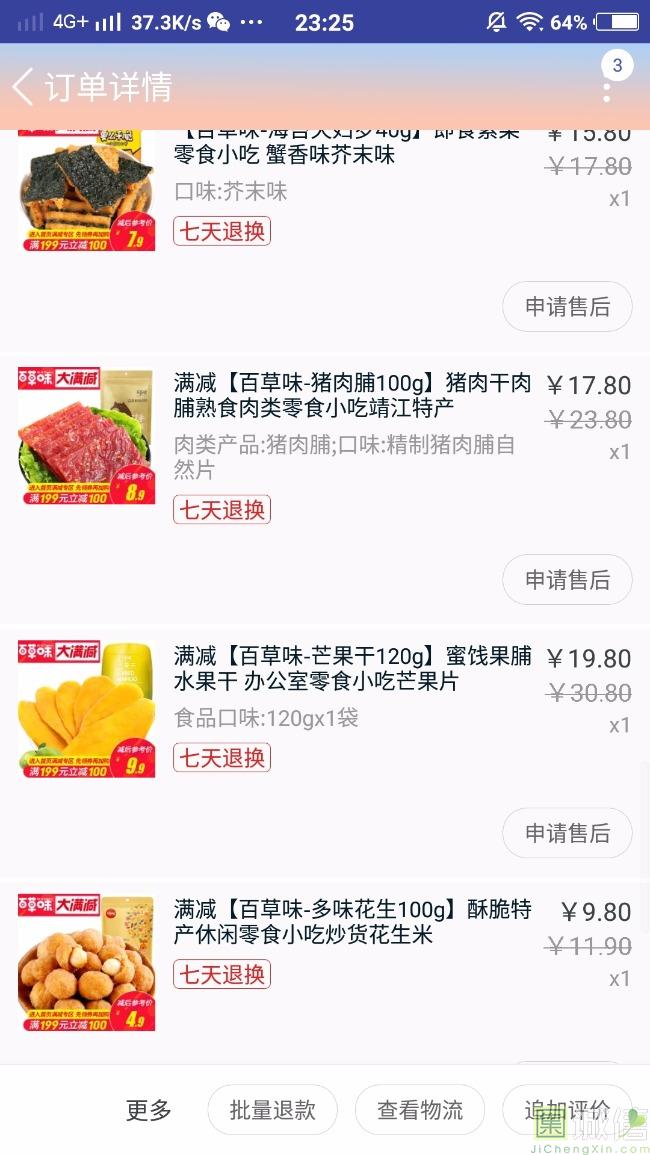Go back from the 订单详情 page
The width and height of the screenshot is (650, 1155).
click(x=24, y=87)
